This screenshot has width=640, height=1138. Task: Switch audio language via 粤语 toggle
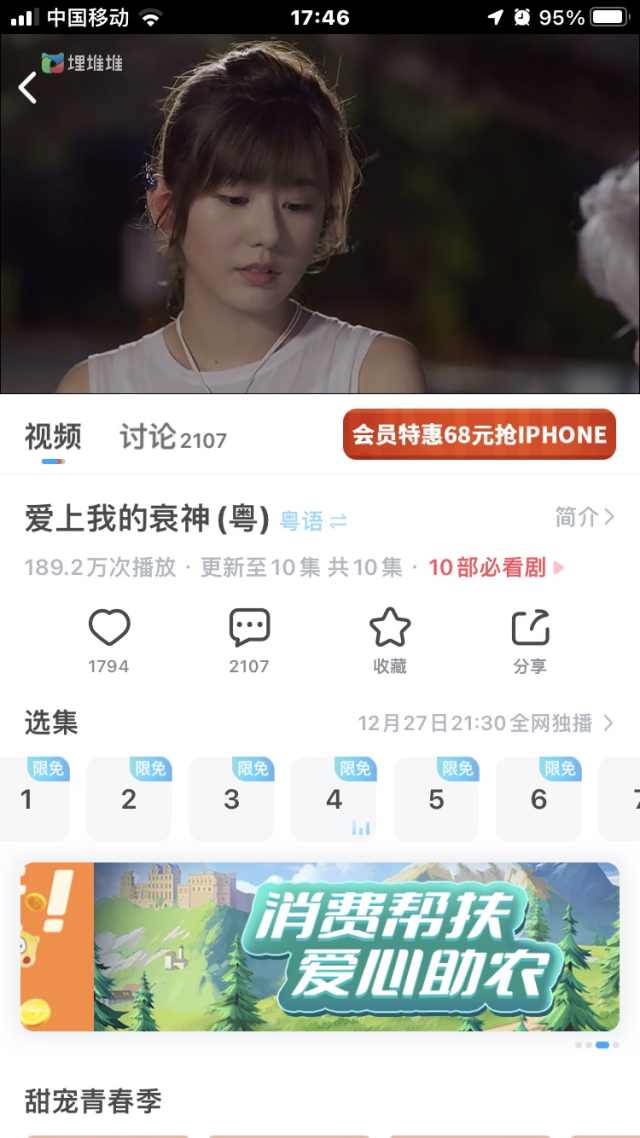[313, 521]
